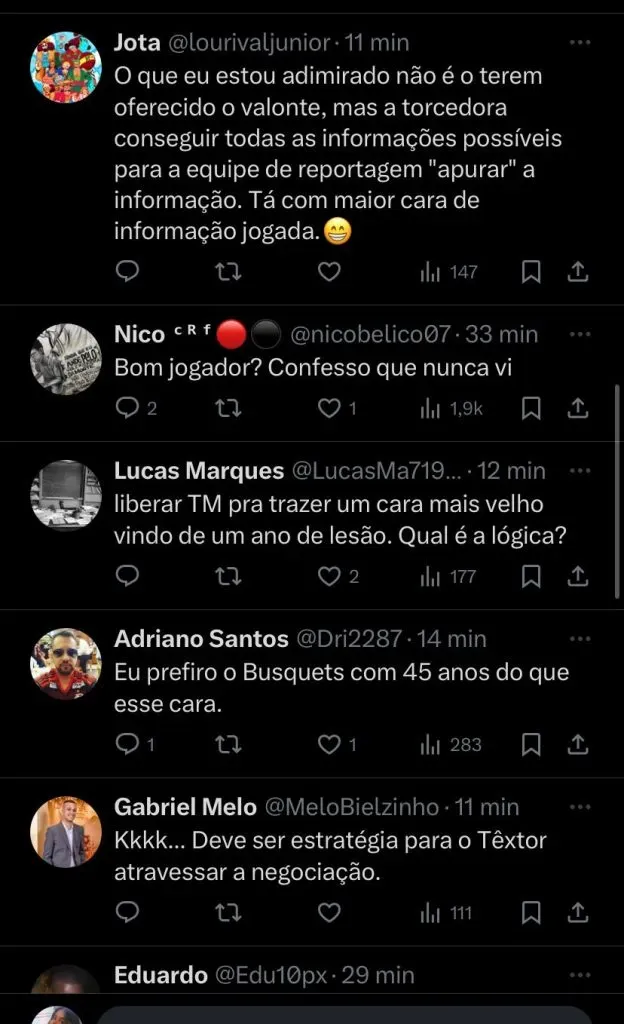This screenshot has width=624, height=1024.
Task: Repost Adriano Santos' tweet
Action: [x=229, y=744]
